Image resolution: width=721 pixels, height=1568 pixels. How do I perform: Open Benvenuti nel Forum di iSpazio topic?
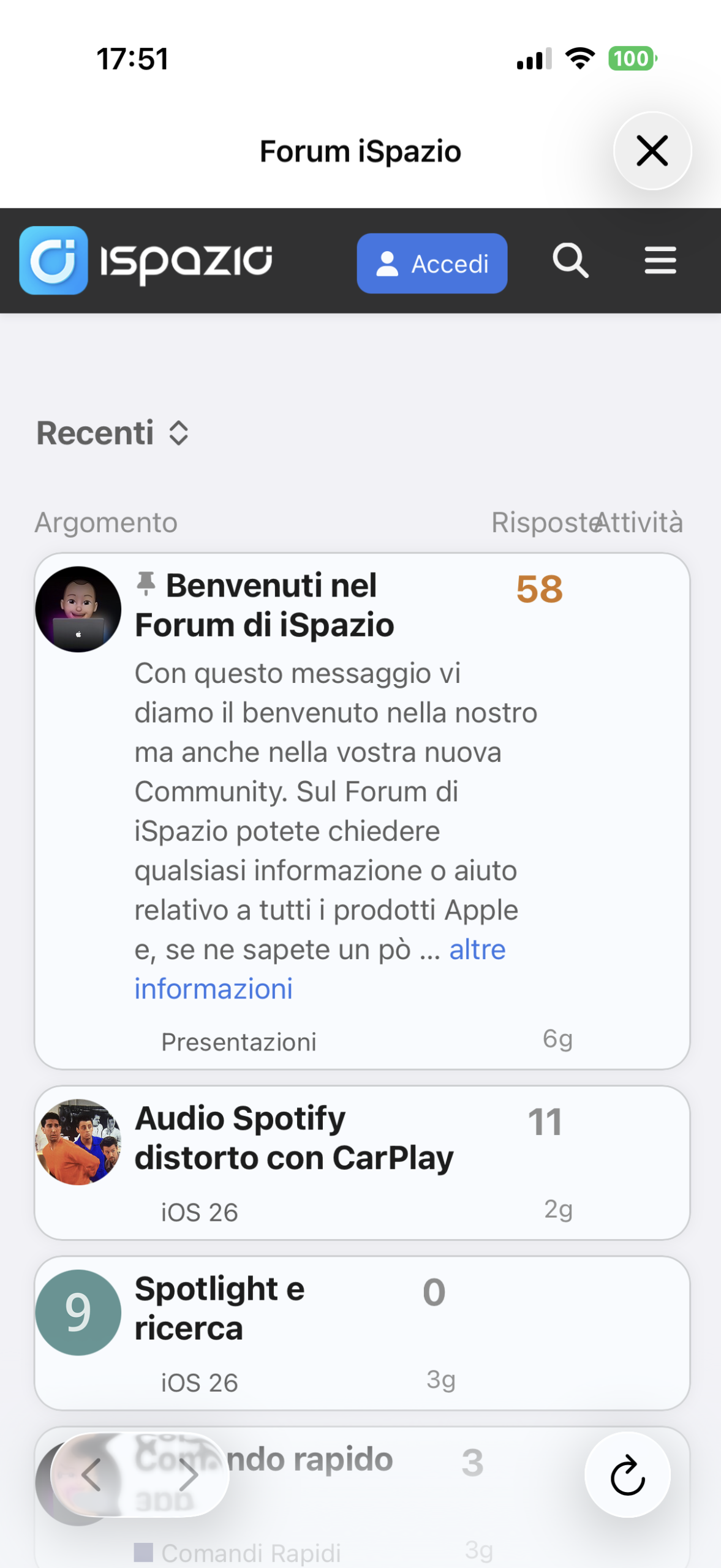264,605
